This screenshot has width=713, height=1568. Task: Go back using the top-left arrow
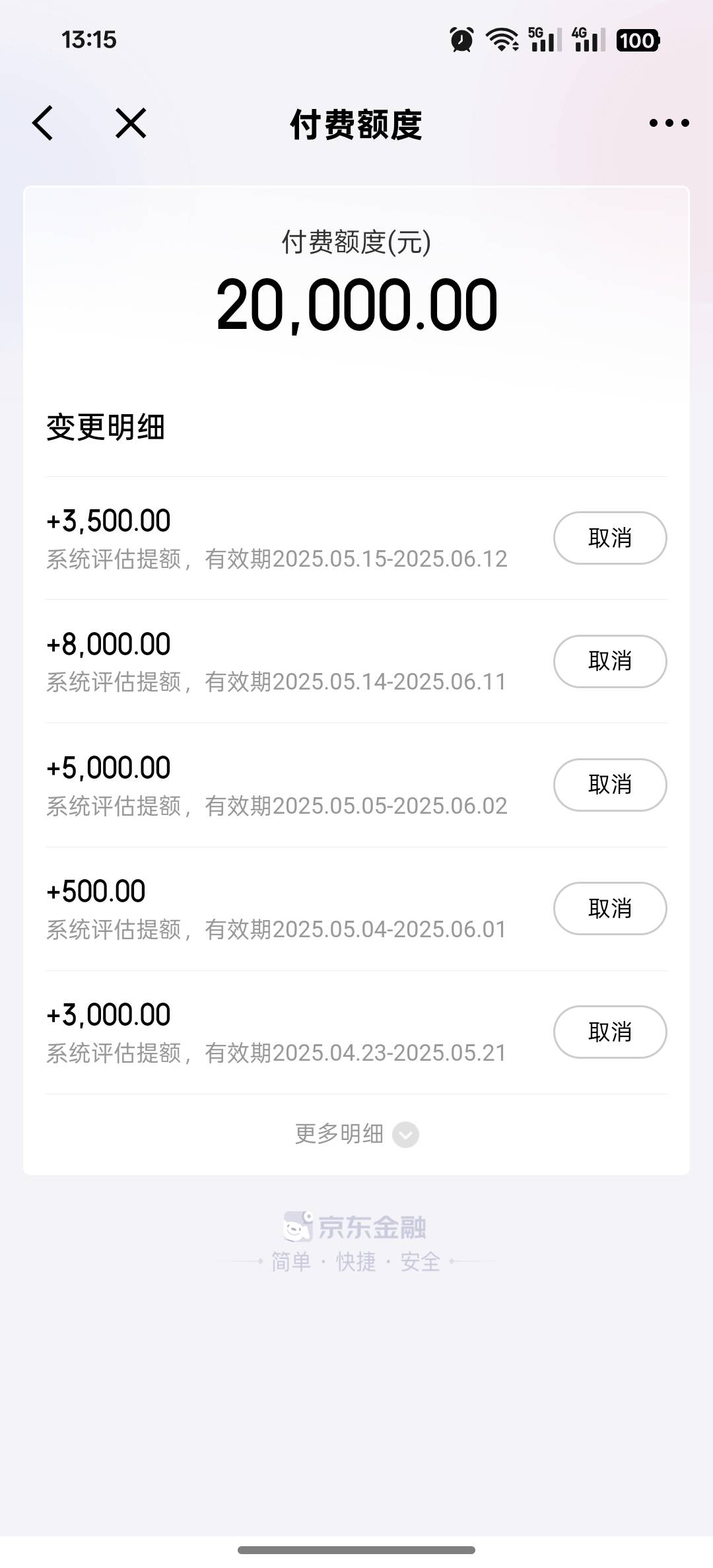click(x=43, y=123)
